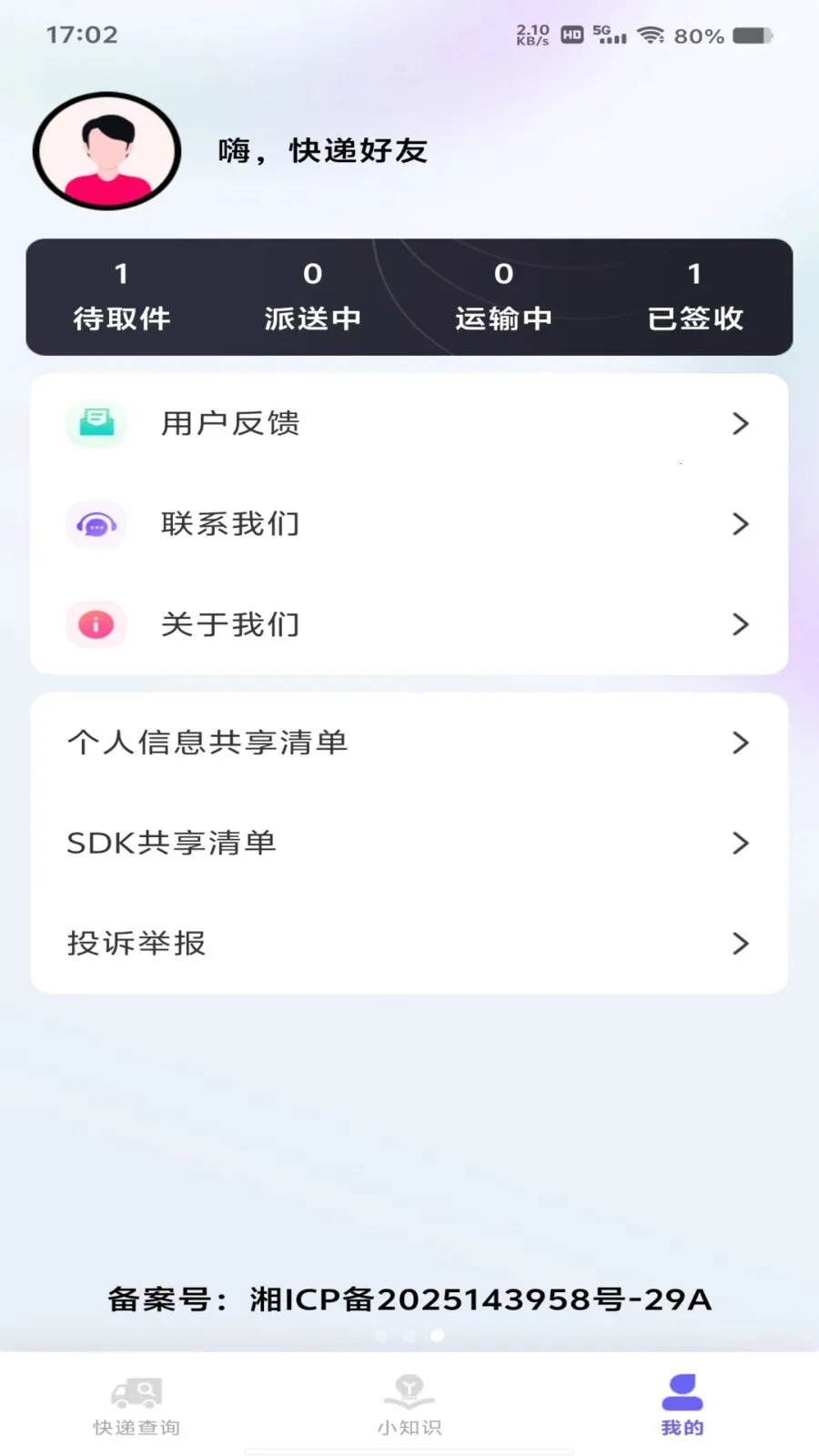Open the 联系我们 row chevron
Viewport: 819px width, 1456px height.
739,524
